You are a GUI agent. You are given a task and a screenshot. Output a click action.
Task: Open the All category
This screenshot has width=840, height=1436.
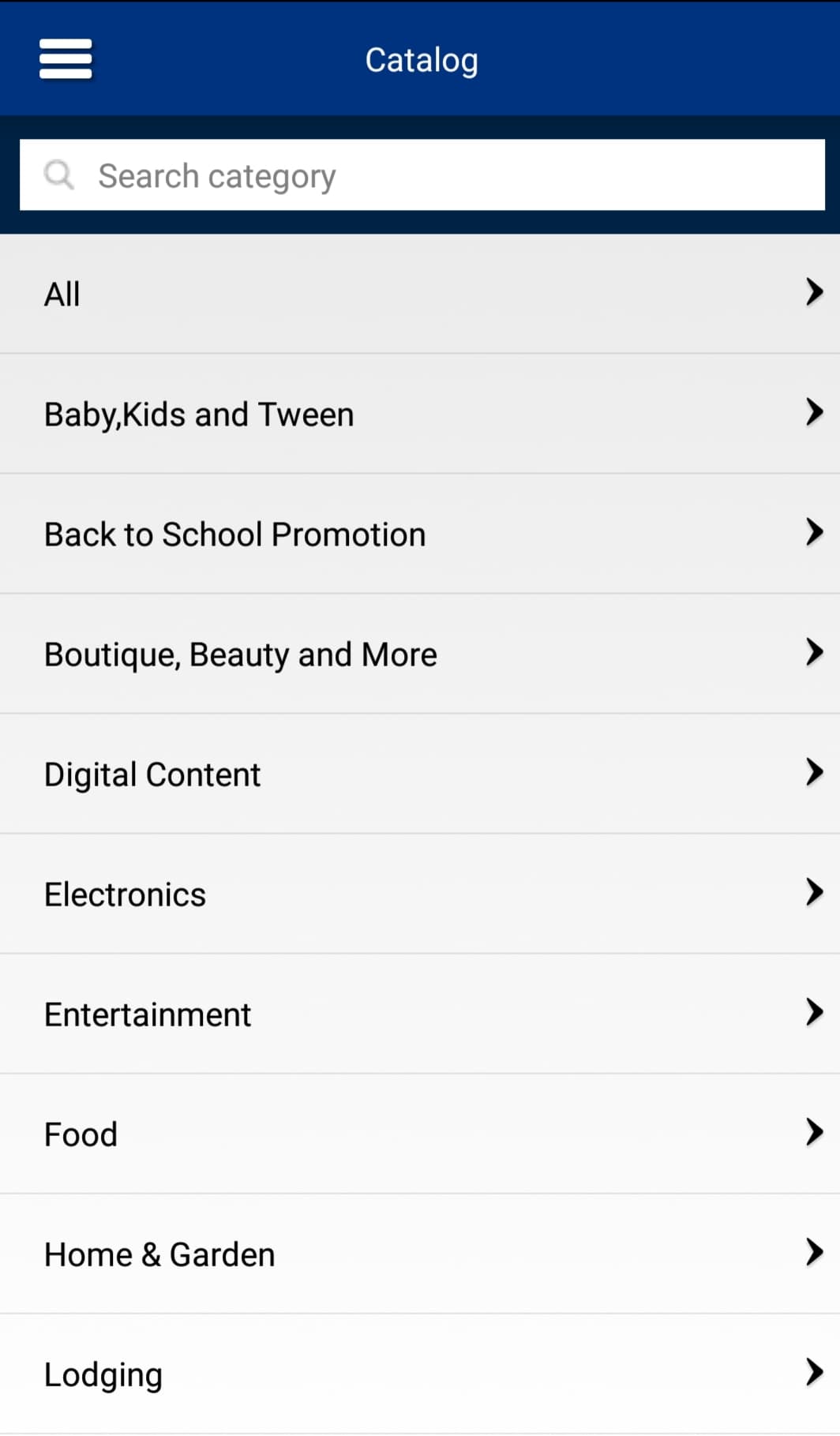[420, 294]
